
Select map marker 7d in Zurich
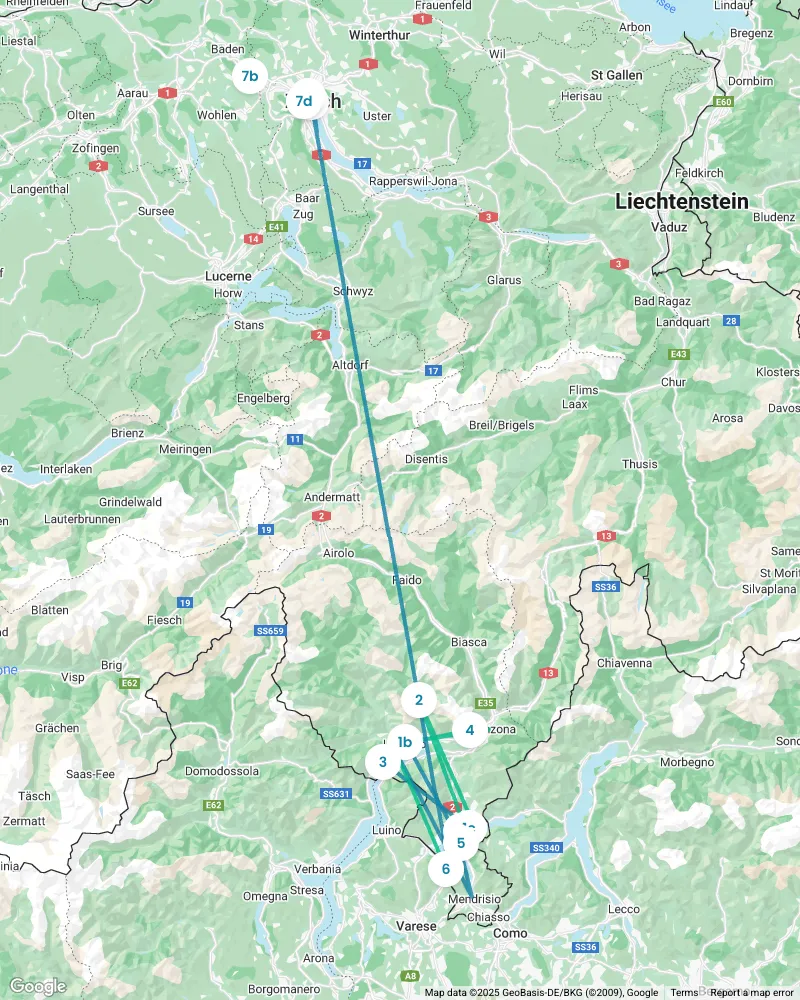pyautogui.click(x=304, y=101)
